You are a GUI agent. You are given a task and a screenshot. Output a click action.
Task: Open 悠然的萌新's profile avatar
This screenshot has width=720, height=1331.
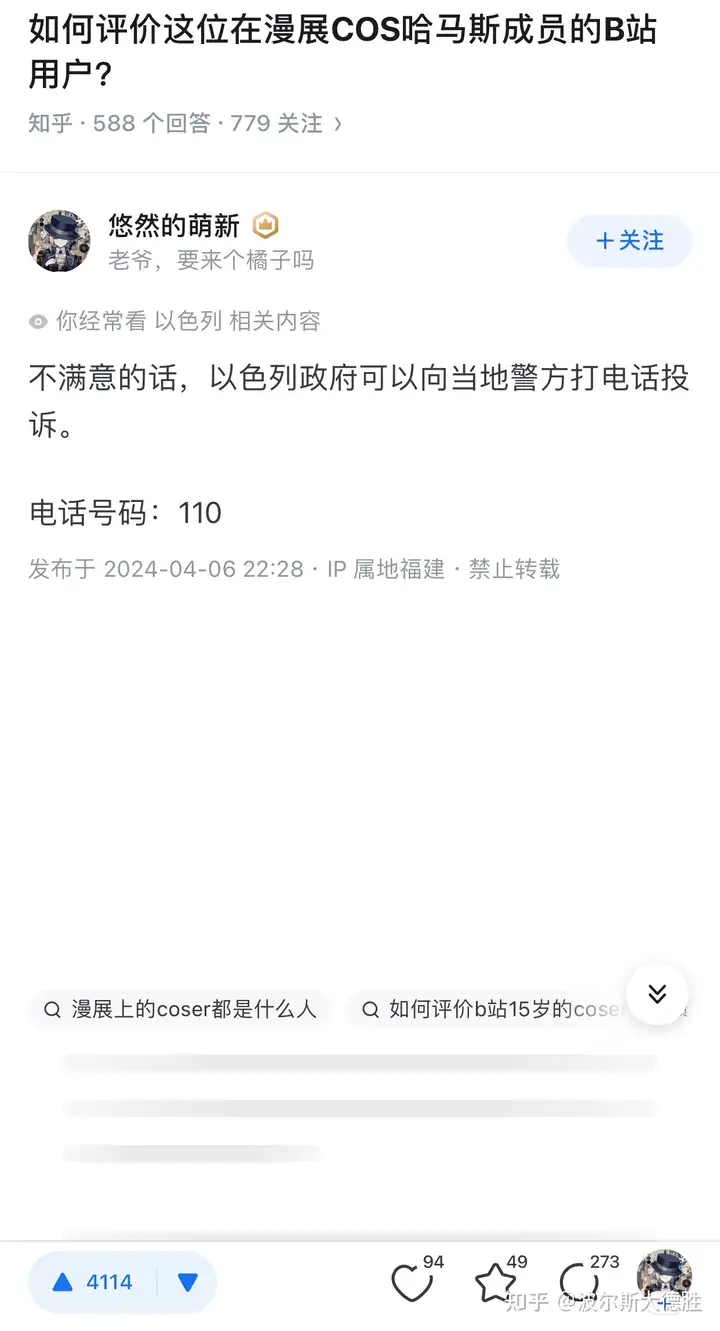click(x=59, y=241)
